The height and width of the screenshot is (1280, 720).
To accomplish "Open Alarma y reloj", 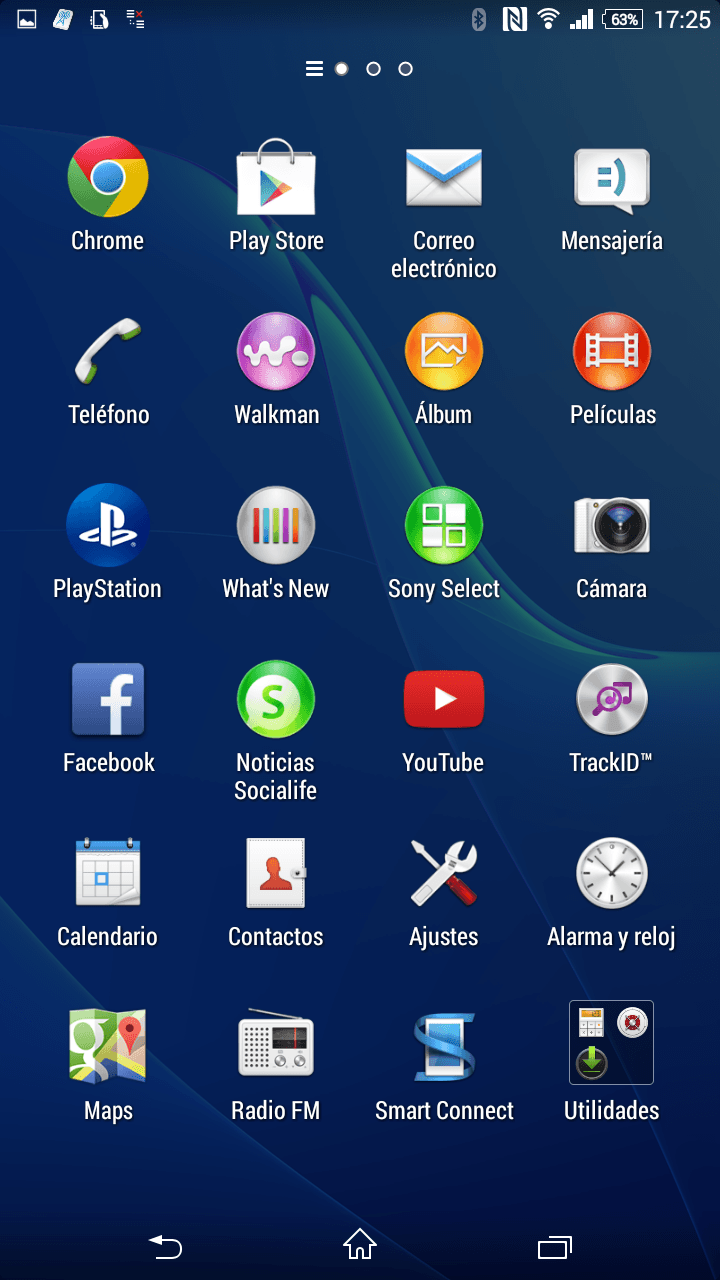I will click(x=612, y=873).
